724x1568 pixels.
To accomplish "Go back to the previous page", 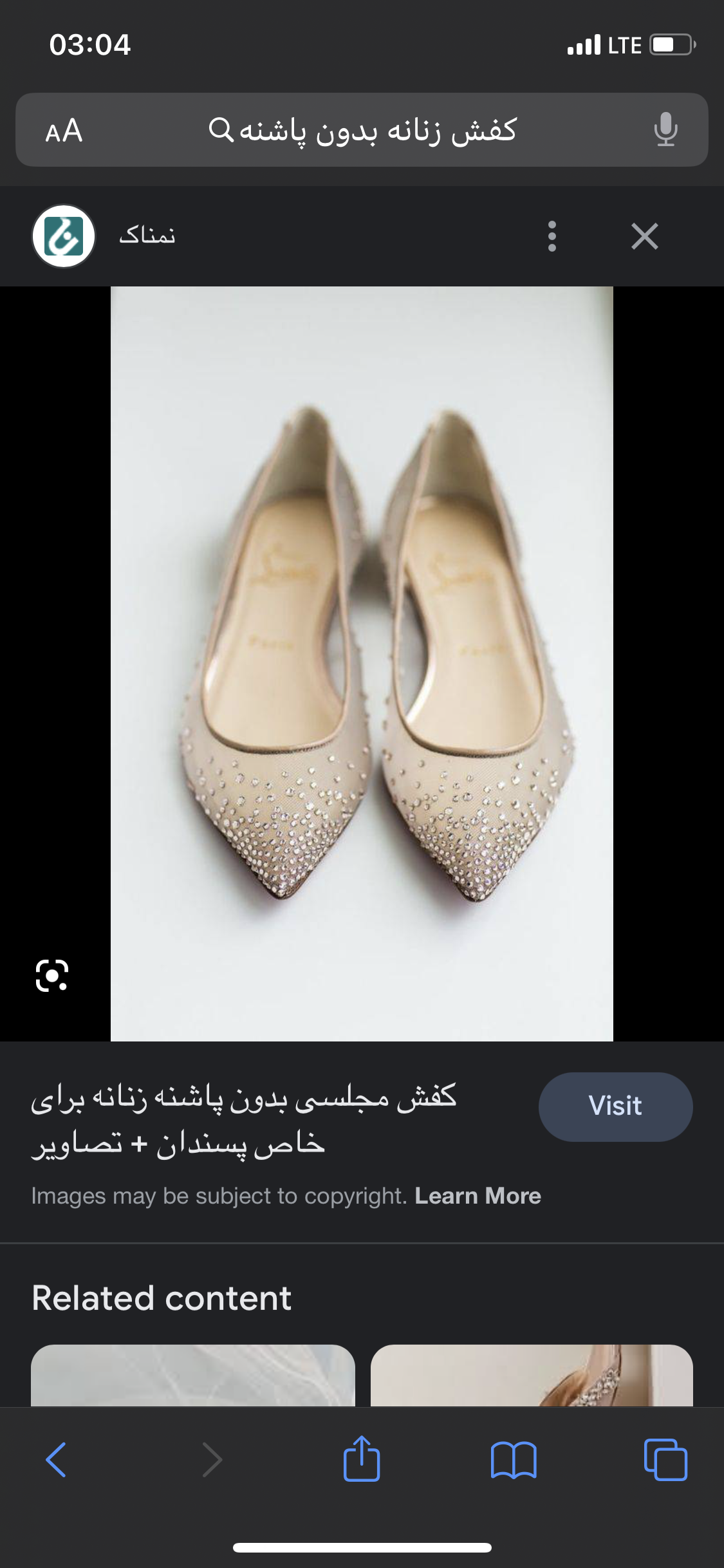I will [57, 1459].
